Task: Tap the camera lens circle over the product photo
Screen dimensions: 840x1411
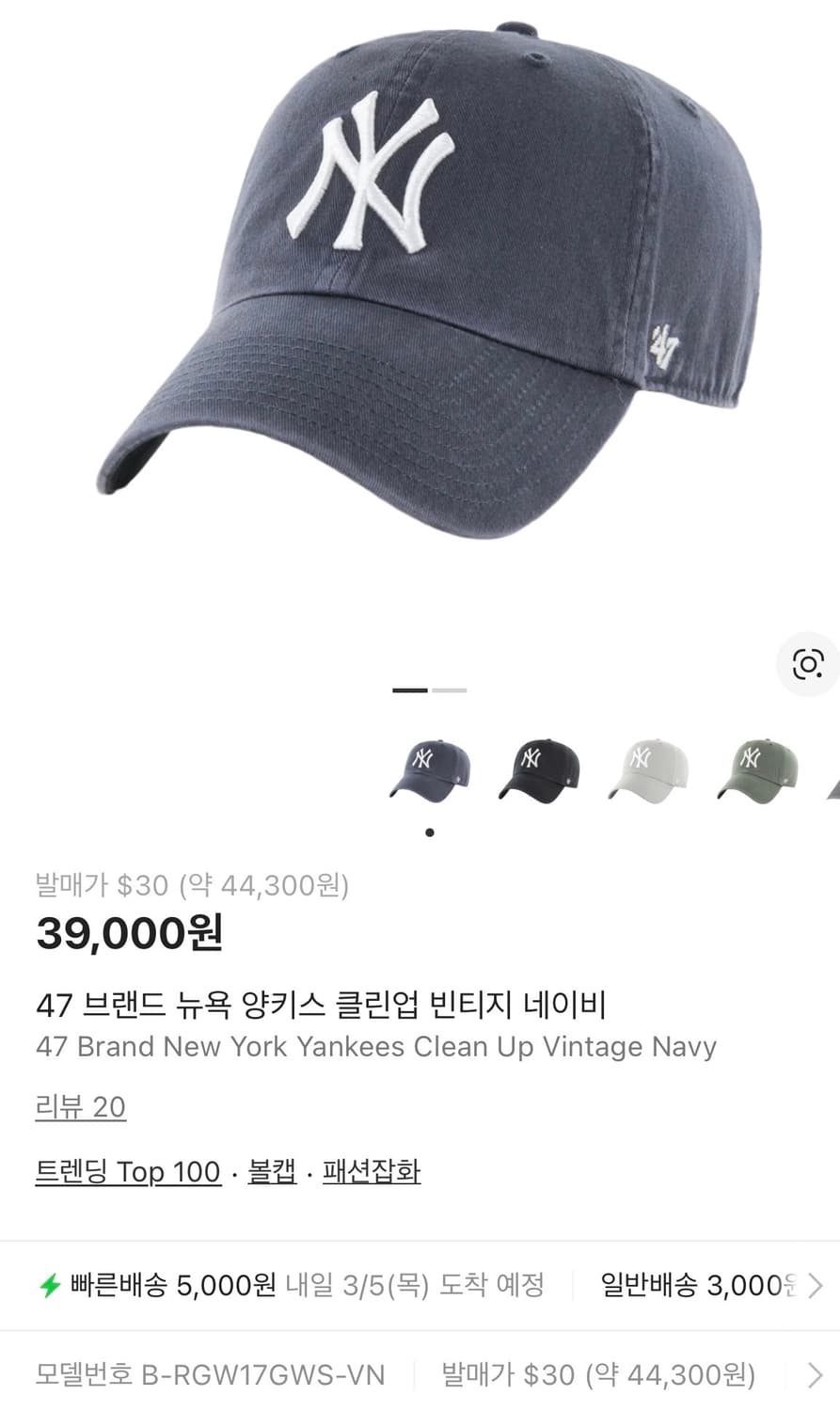Action: 807,664
